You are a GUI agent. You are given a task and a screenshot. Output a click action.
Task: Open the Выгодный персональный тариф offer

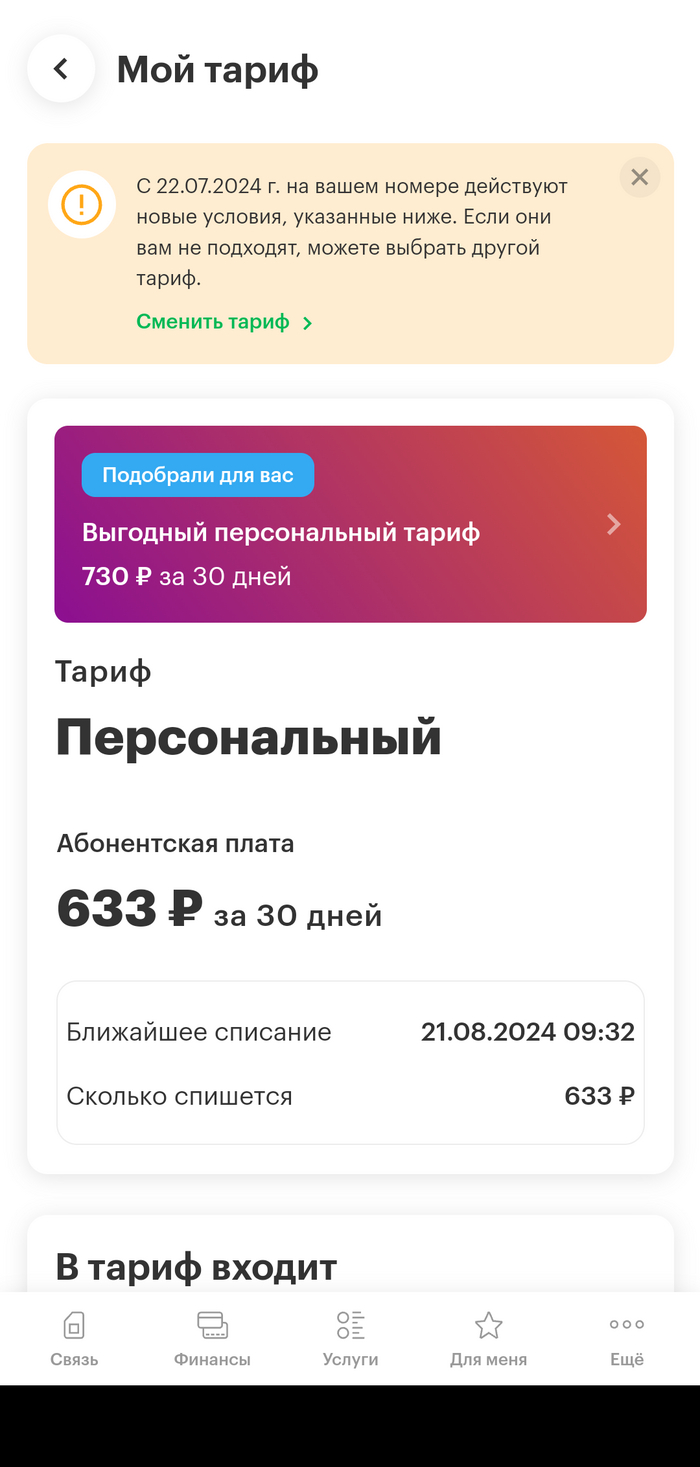tap(350, 524)
